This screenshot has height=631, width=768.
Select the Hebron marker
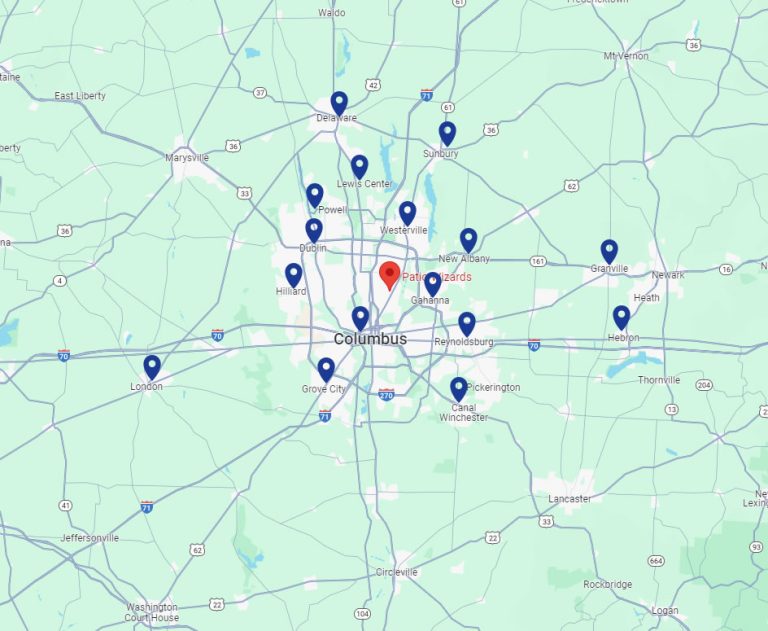click(x=621, y=316)
